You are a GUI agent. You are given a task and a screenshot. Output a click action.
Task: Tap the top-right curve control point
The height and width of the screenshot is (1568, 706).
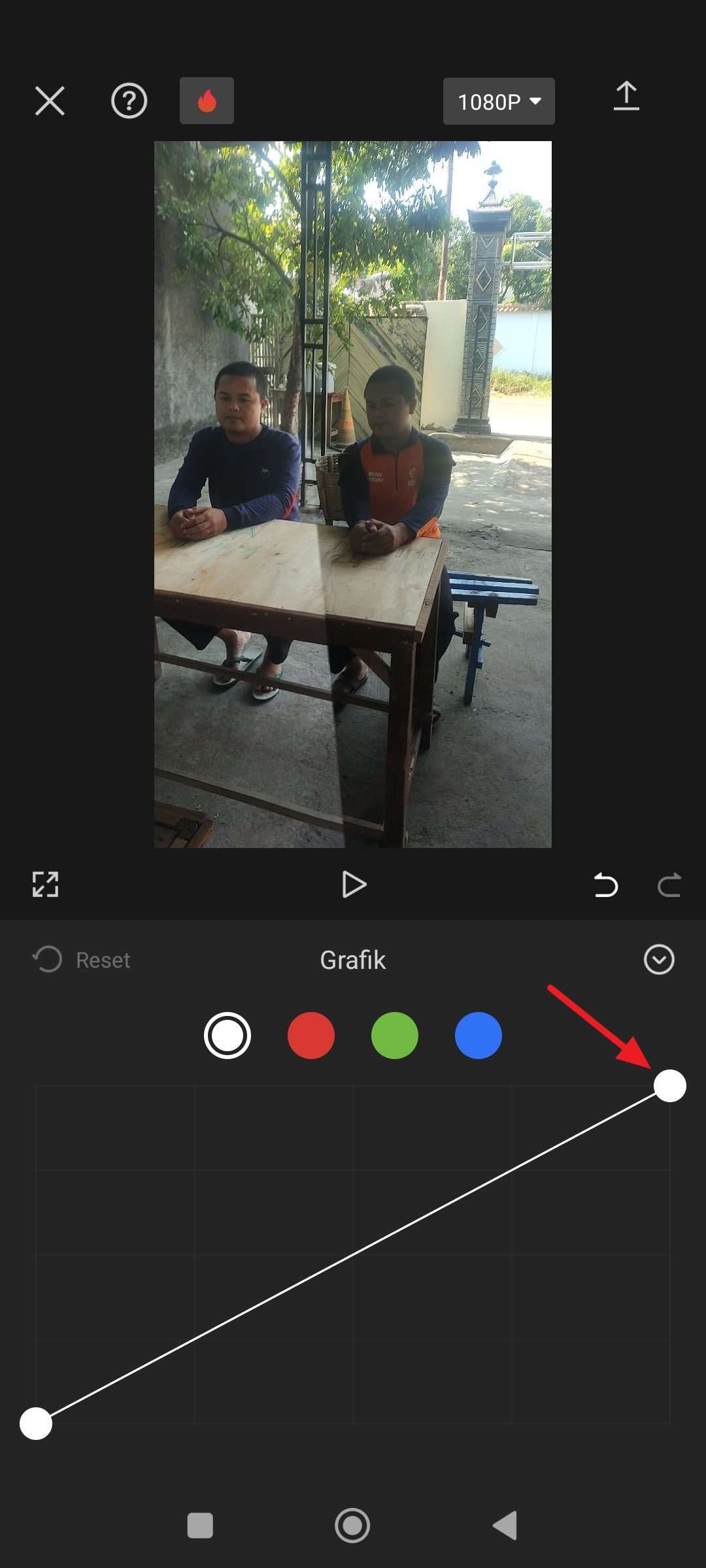pos(670,1086)
